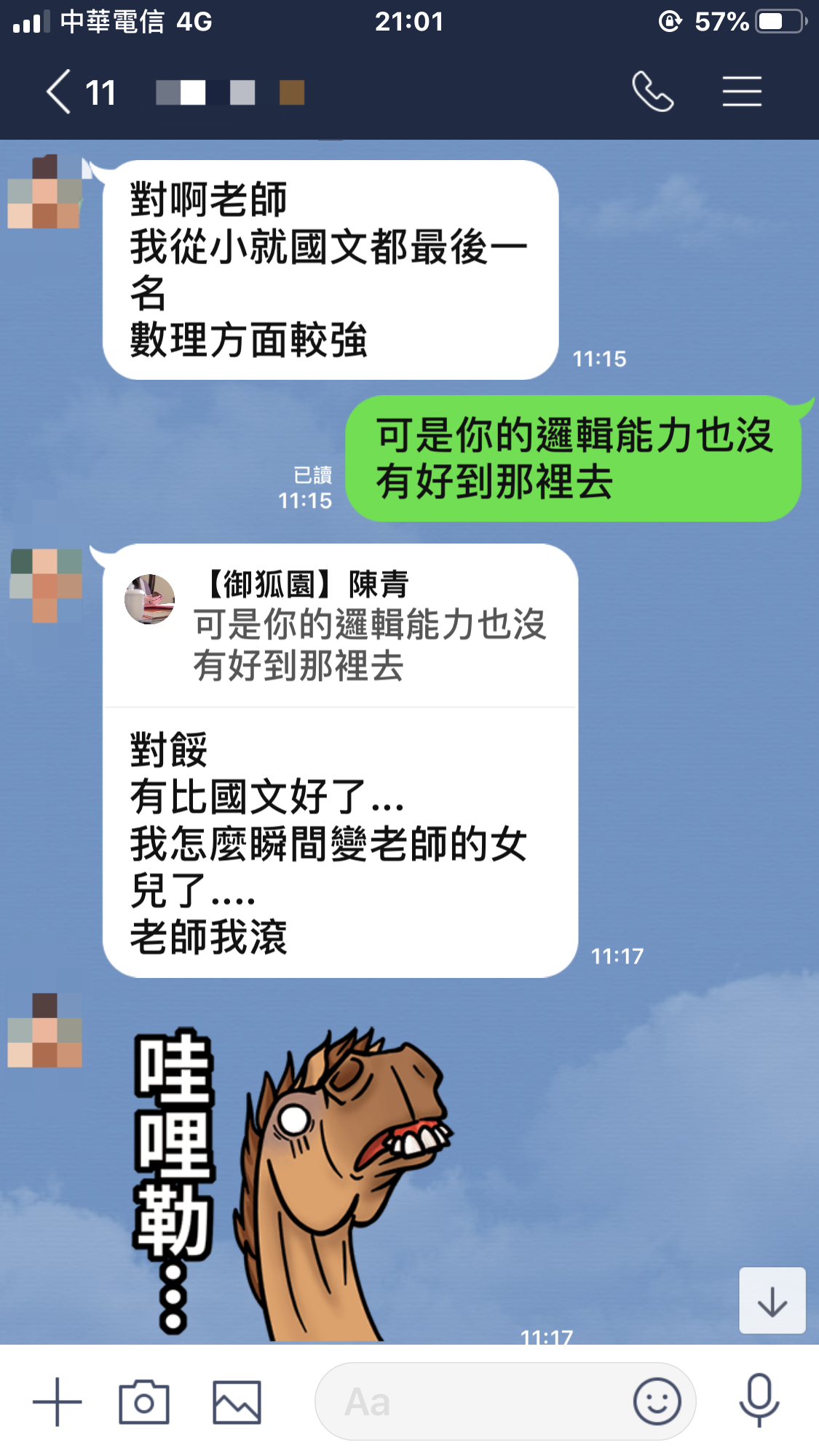
Task: Open the chat menu
Action: click(742, 92)
